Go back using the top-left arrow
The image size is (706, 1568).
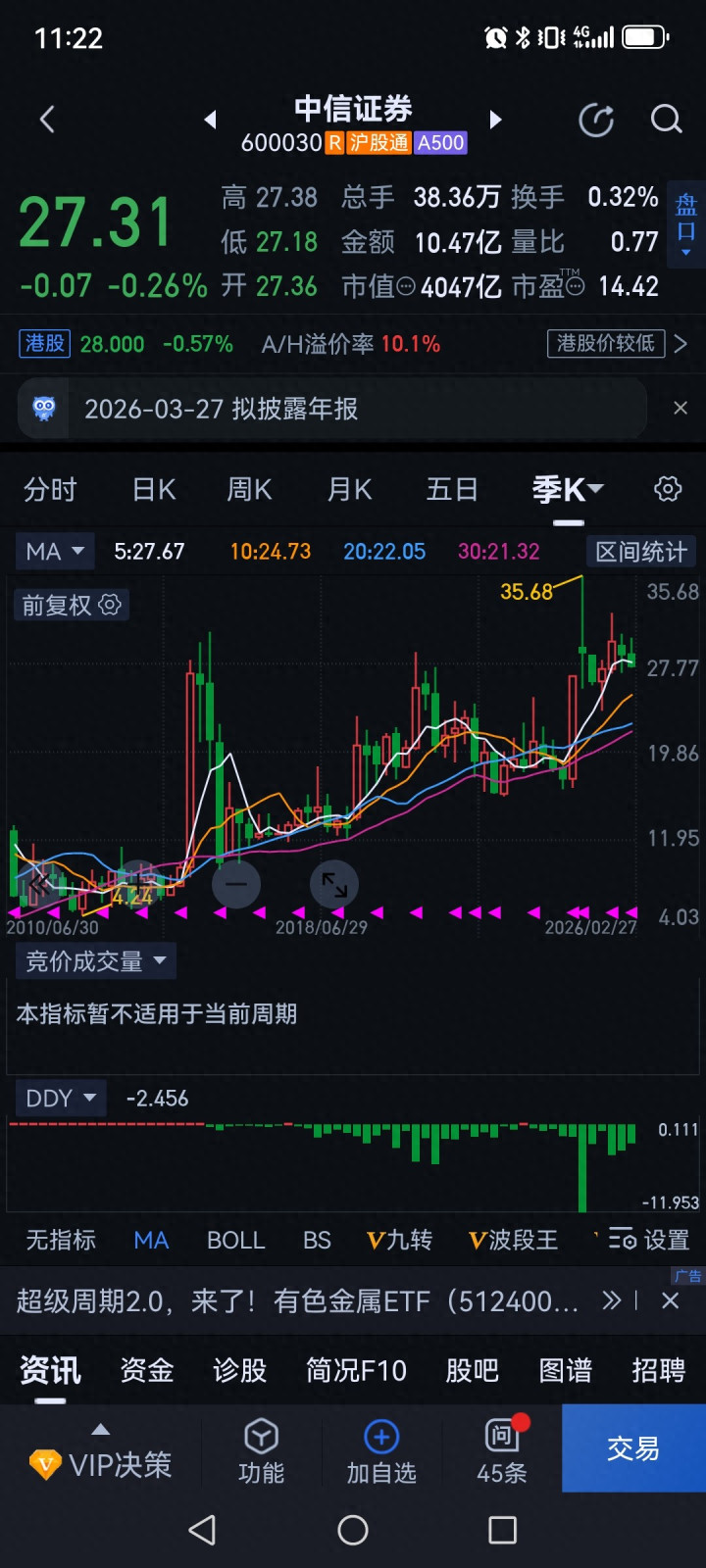click(46, 120)
